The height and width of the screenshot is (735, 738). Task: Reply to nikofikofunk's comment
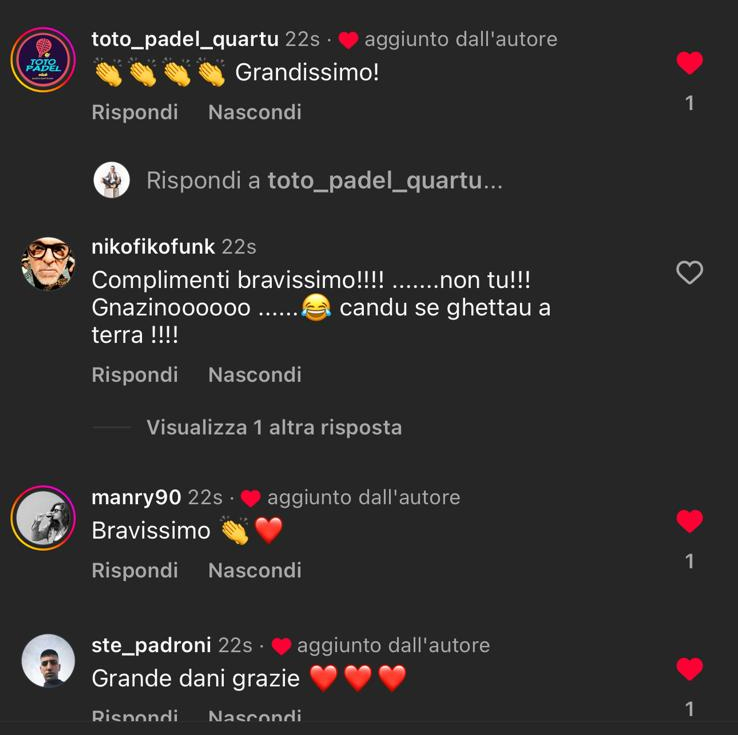tap(135, 375)
